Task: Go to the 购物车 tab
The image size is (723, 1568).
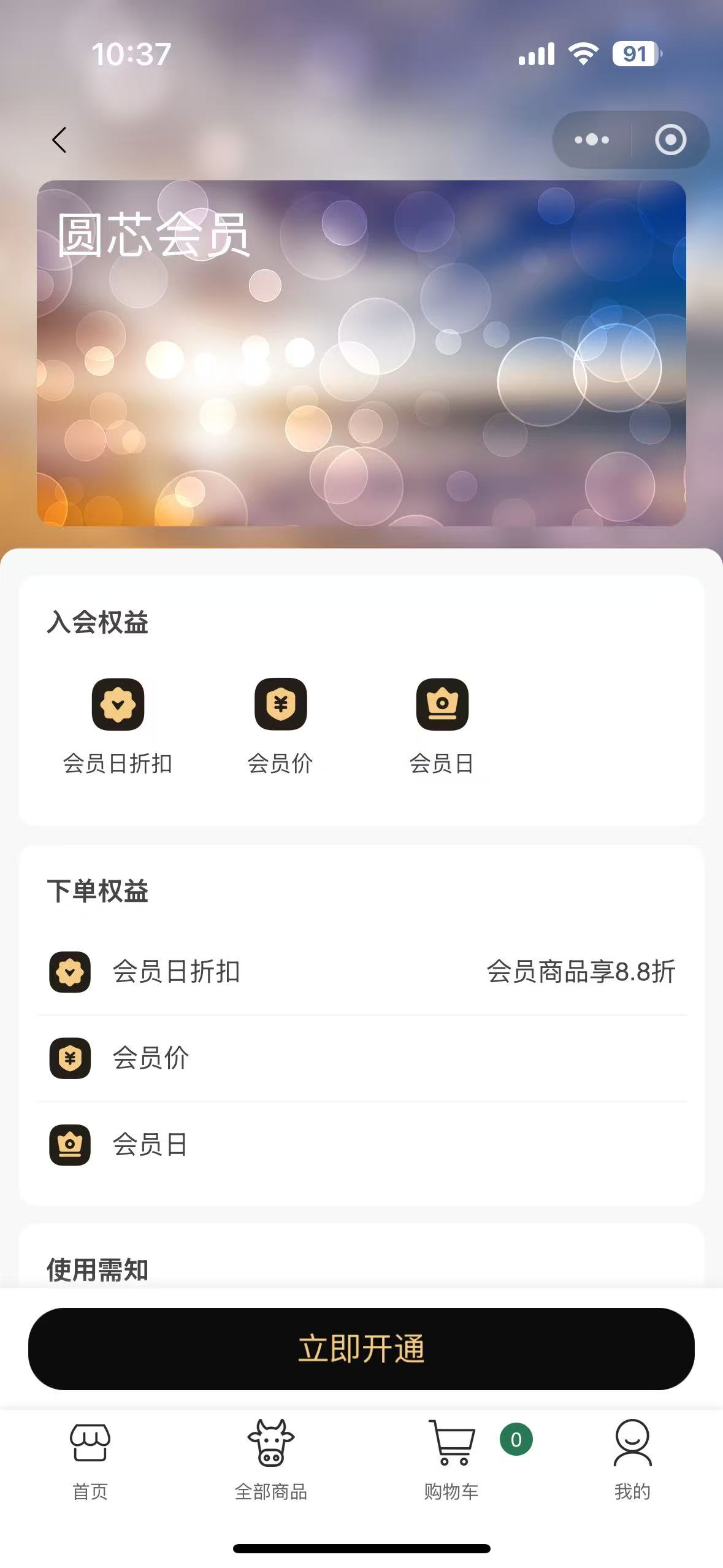Action: pos(452,1459)
